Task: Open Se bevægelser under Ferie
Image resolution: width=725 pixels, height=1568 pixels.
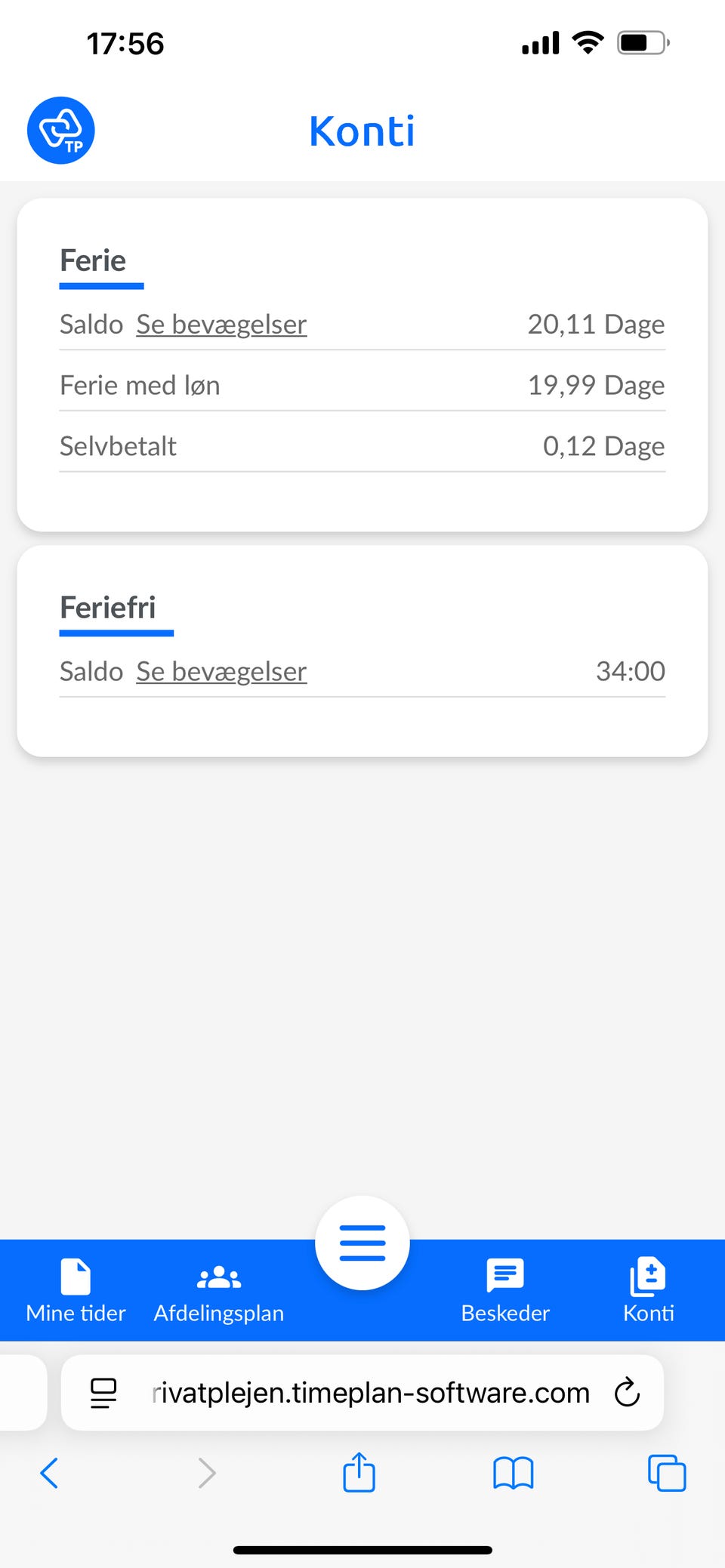Action: [221, 324]
